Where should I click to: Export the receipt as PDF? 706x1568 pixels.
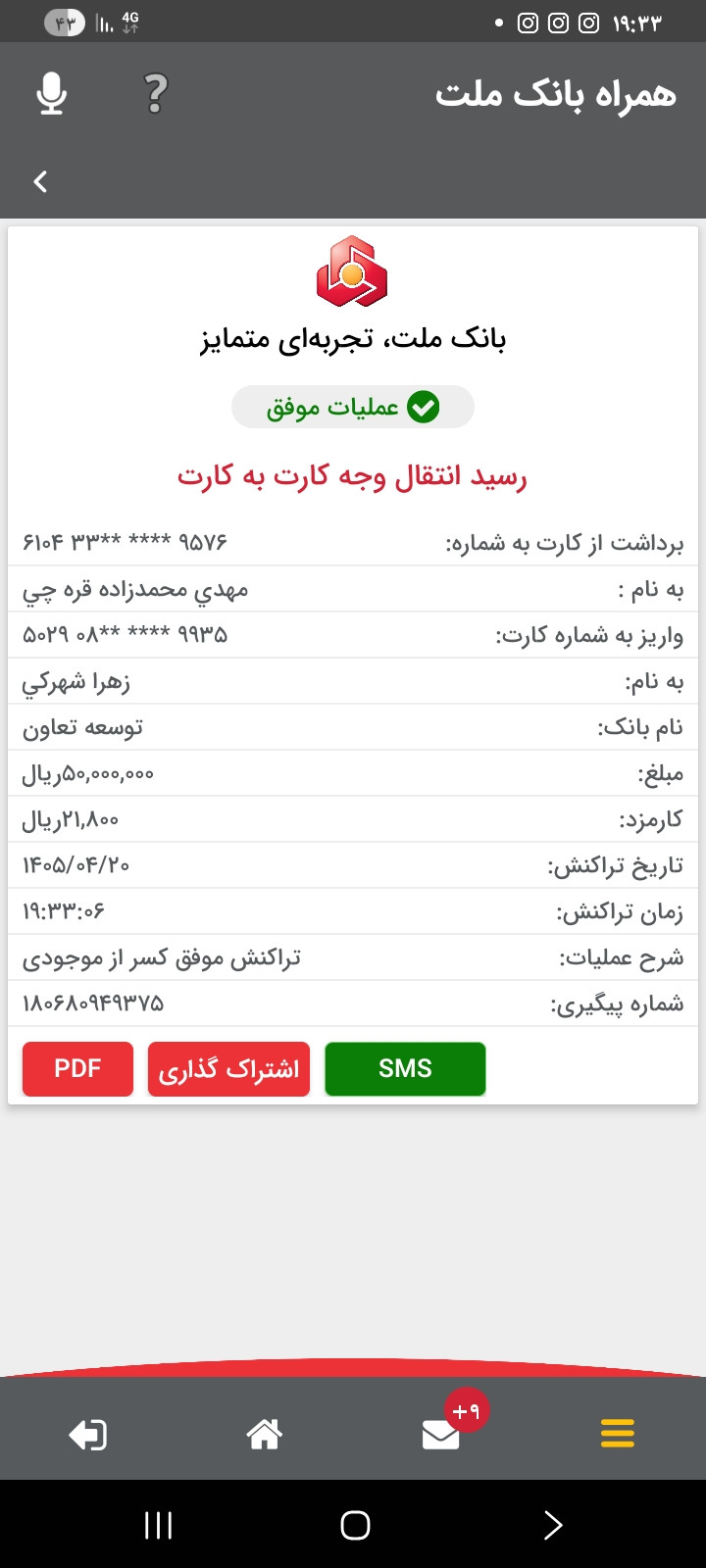77,1068
